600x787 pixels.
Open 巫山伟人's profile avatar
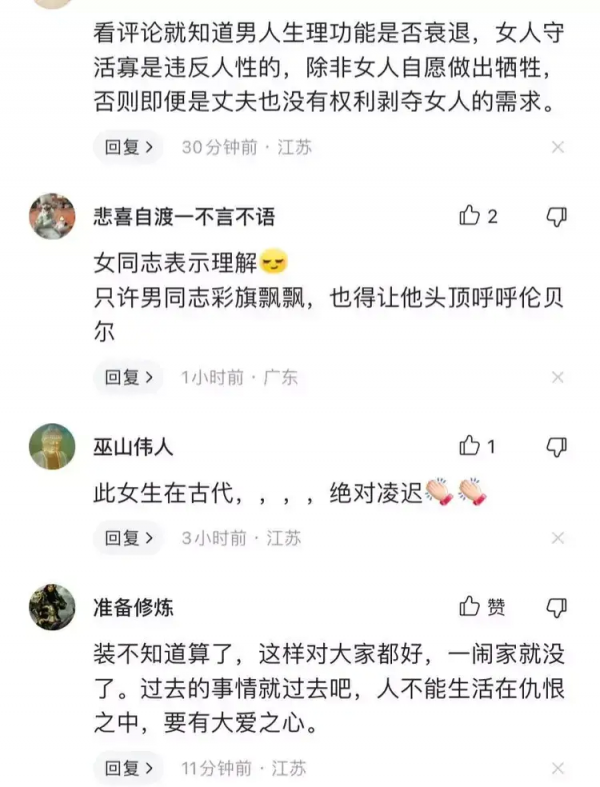point(52,446)
